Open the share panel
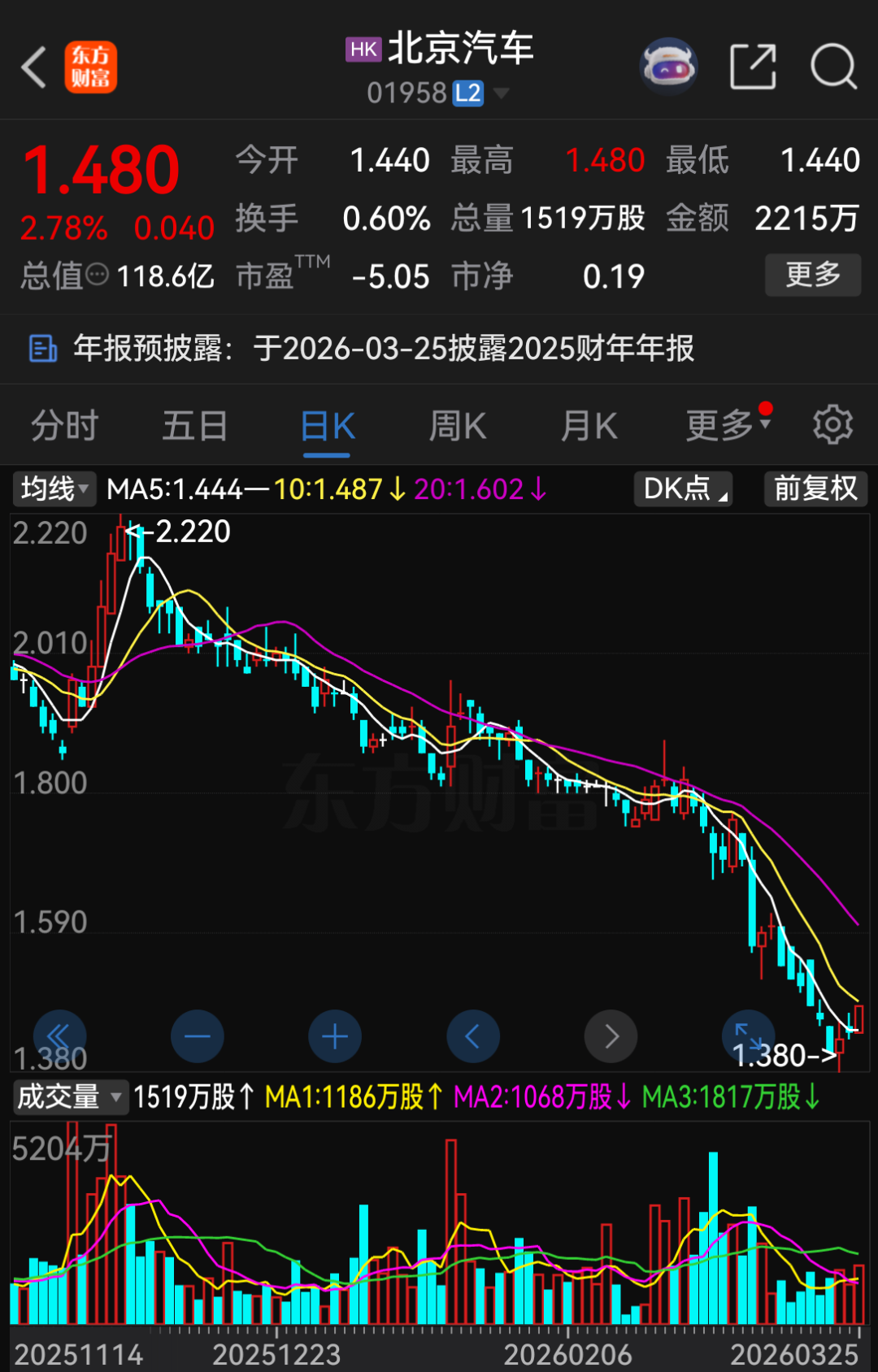 pos(753,65)
